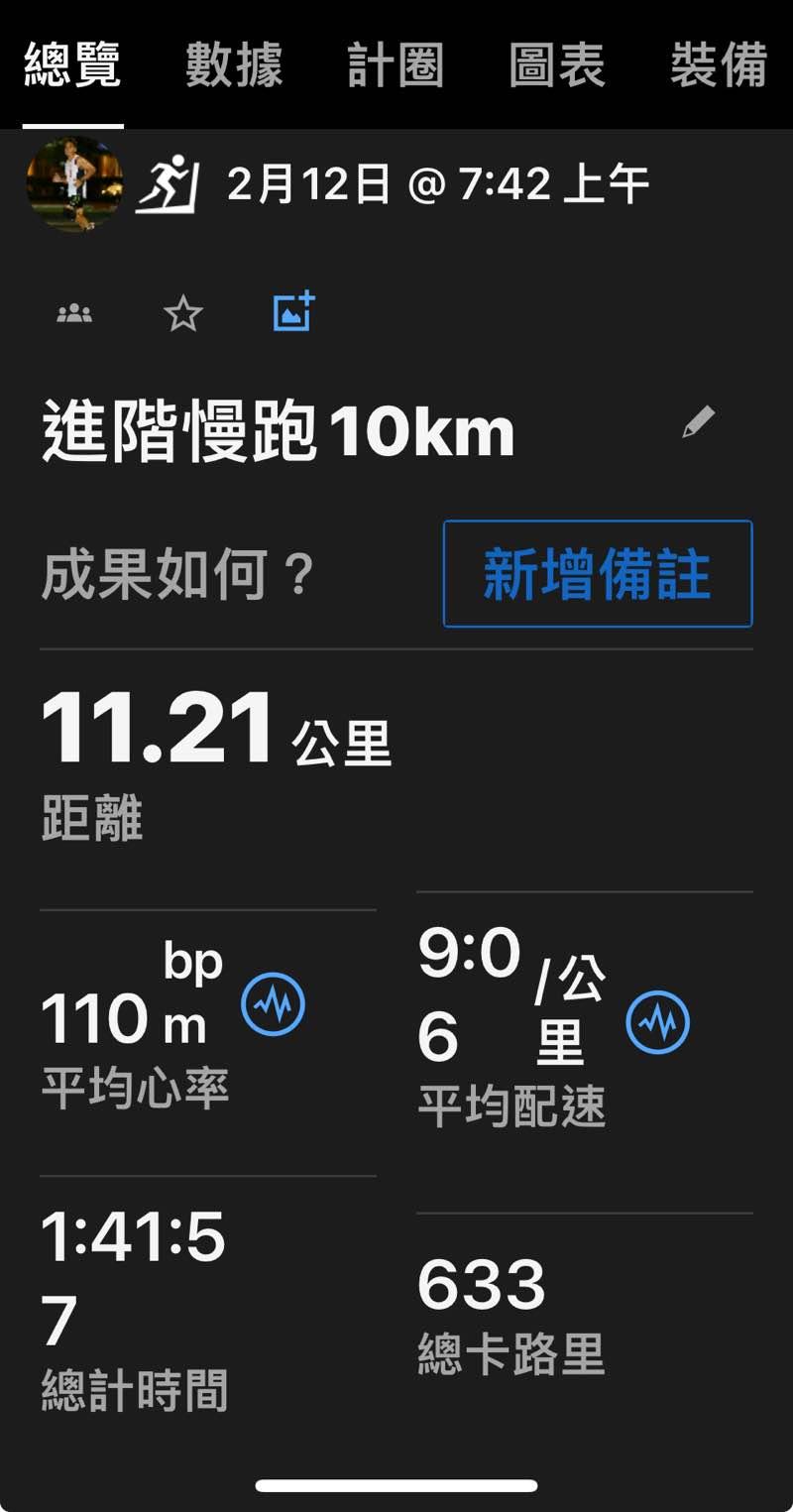Mark activity as favorite with star

point(183,315)
